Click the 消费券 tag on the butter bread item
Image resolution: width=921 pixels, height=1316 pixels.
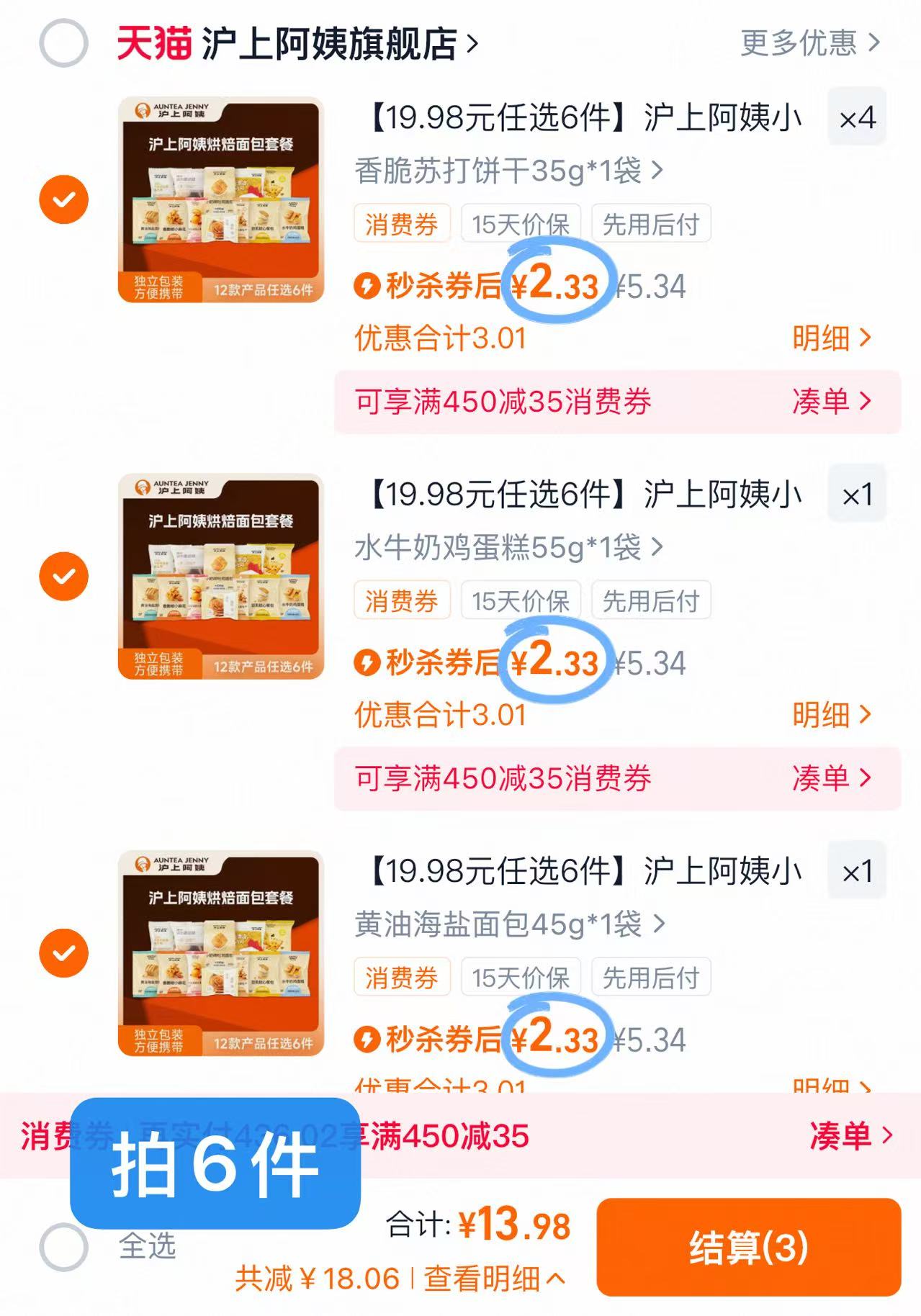click(402, 976)
